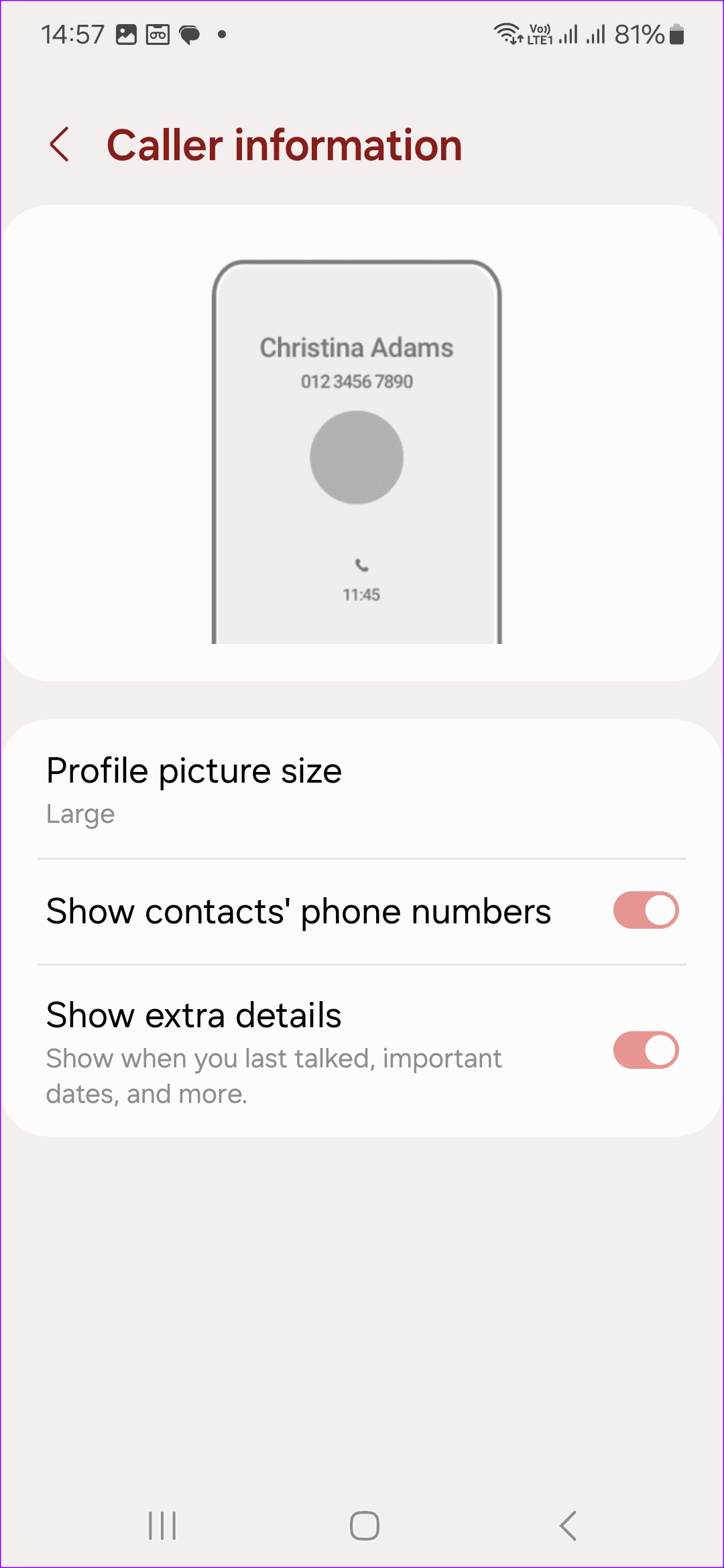This screenshot has width=724, height=1568.
Task: Tap the battery icon in status bar
Action: coord(675,35)
